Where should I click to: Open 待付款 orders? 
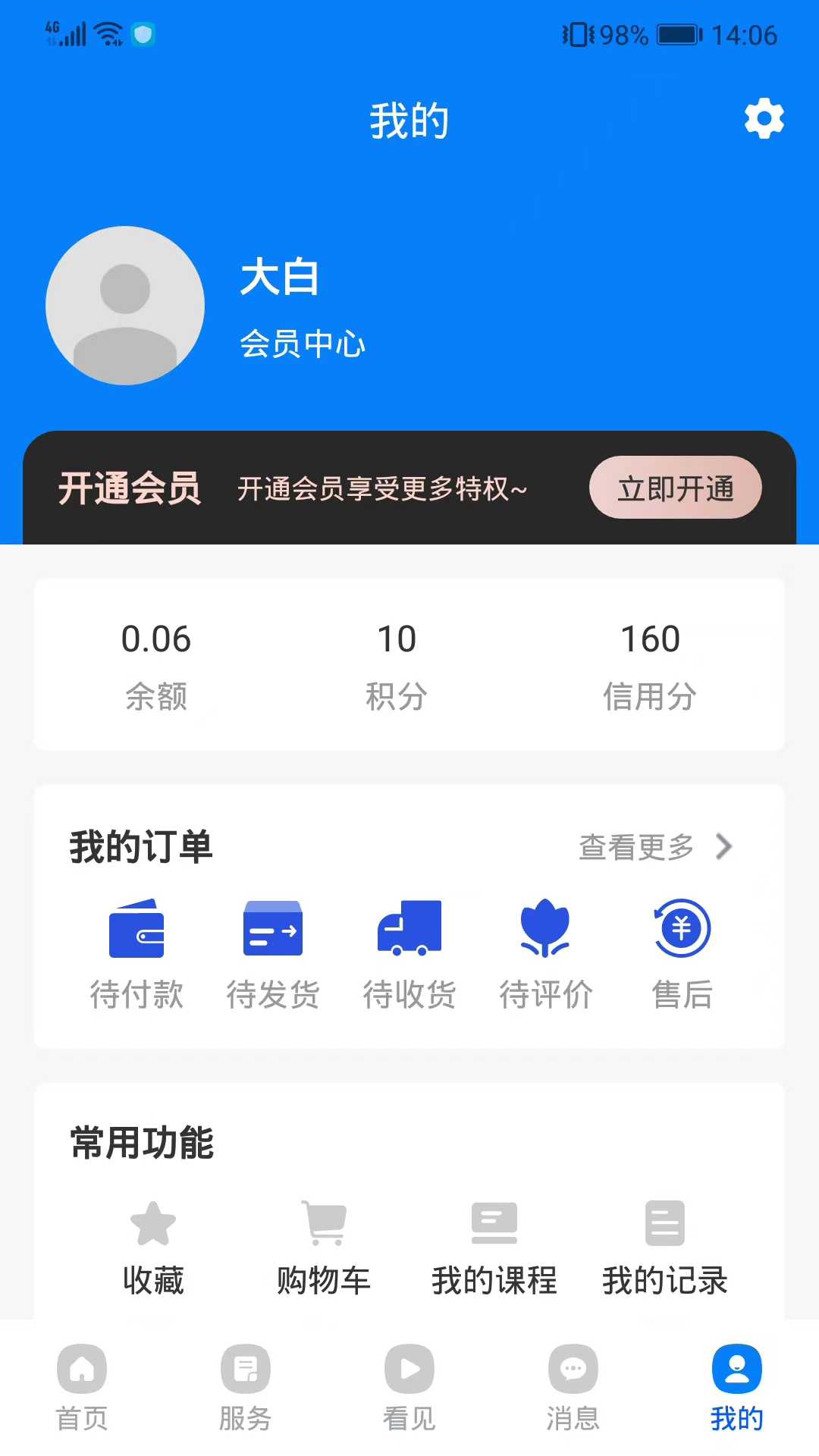pyautogui.click(x=136, y=954)
